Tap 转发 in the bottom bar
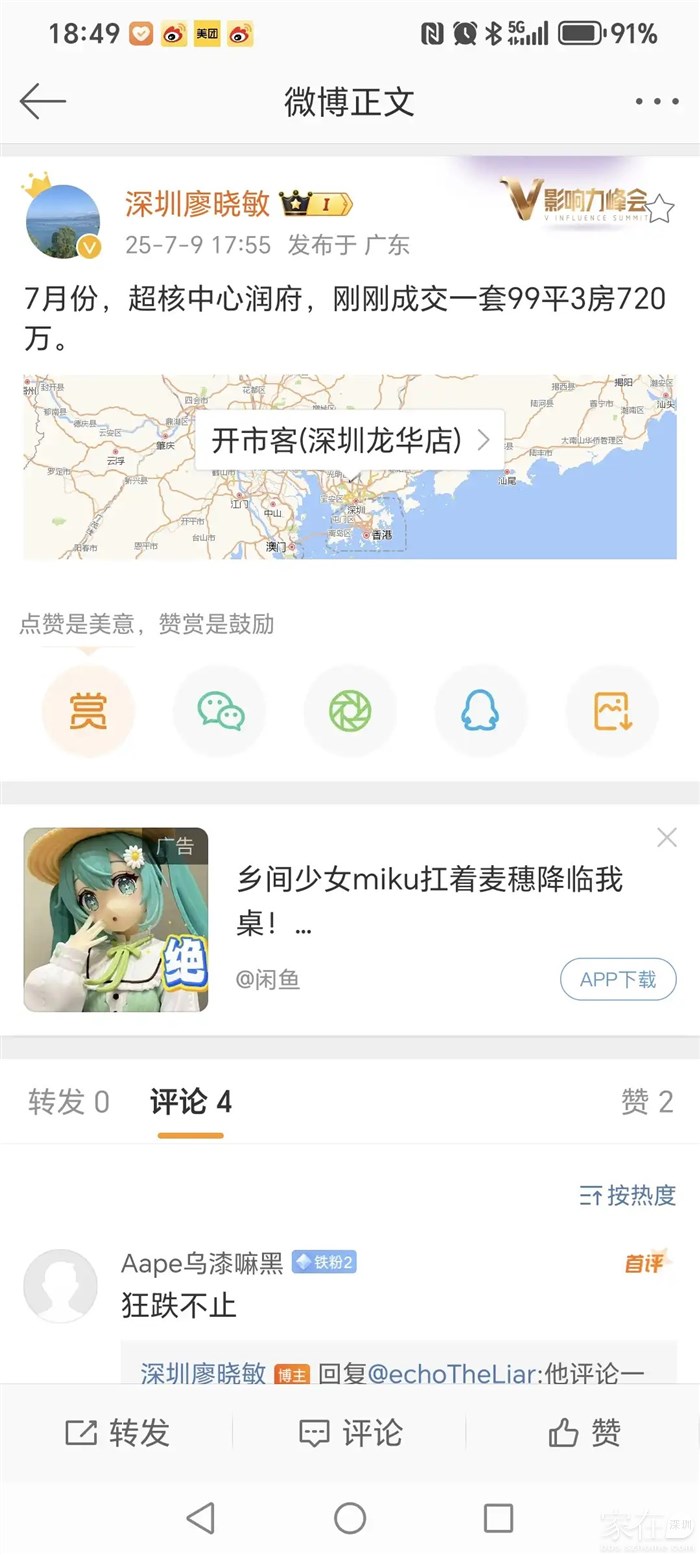The height and width of the screenshot is (1555, 700). 118,1433
